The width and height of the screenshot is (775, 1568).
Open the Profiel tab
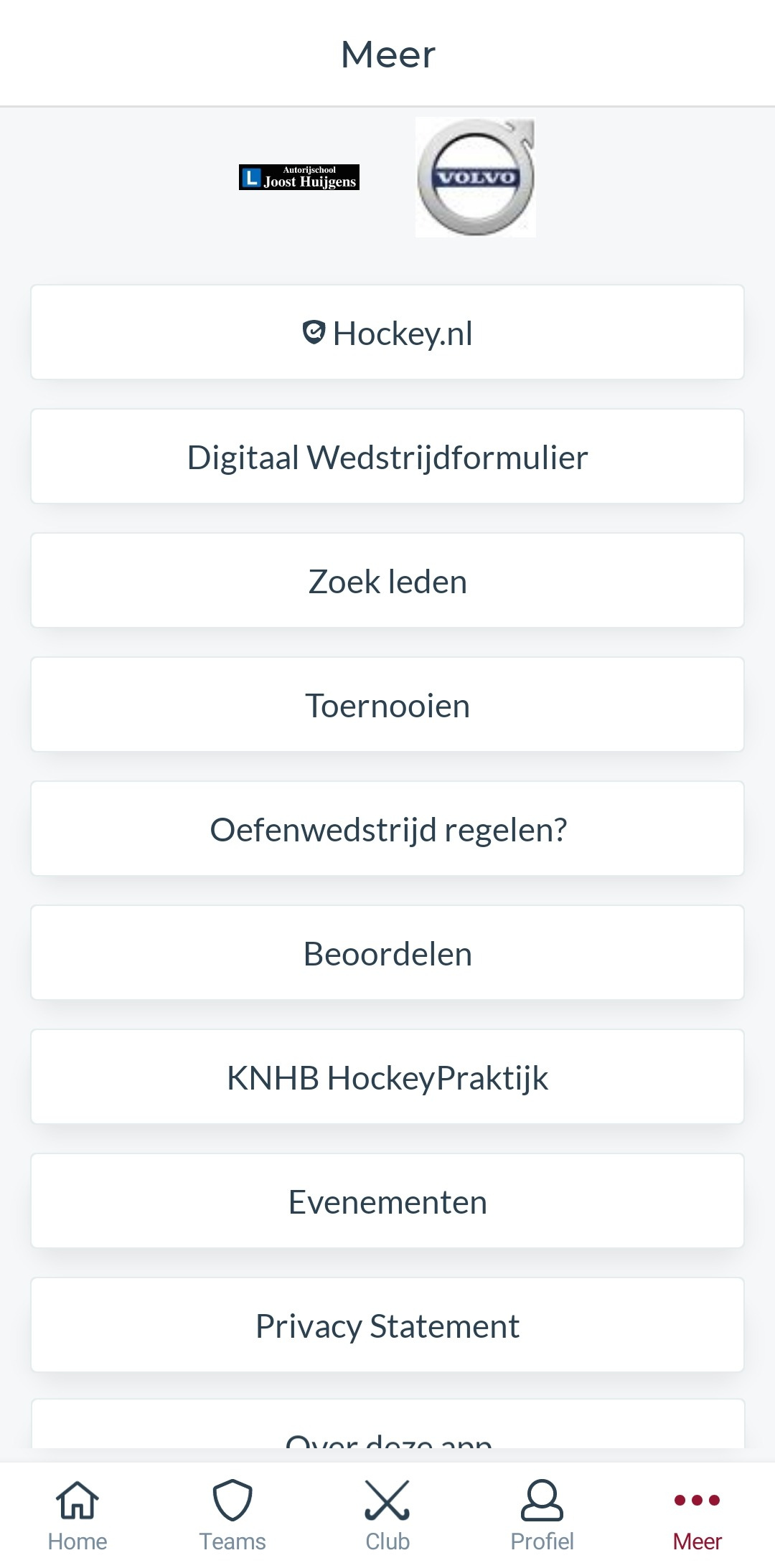click(x=542, y=1515)
